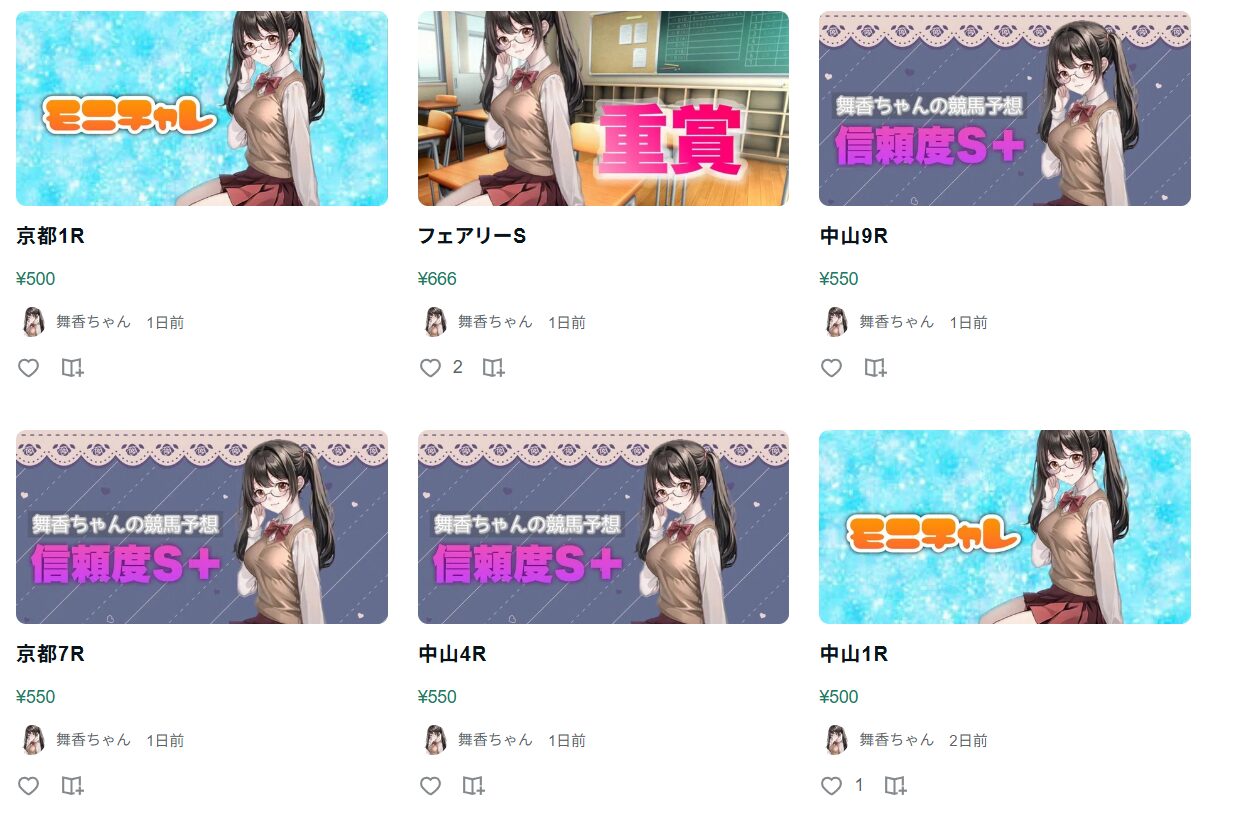This screenshot has width=1233, height=833.
Task: Add 中山1R to a magazine
Action: 895,786
